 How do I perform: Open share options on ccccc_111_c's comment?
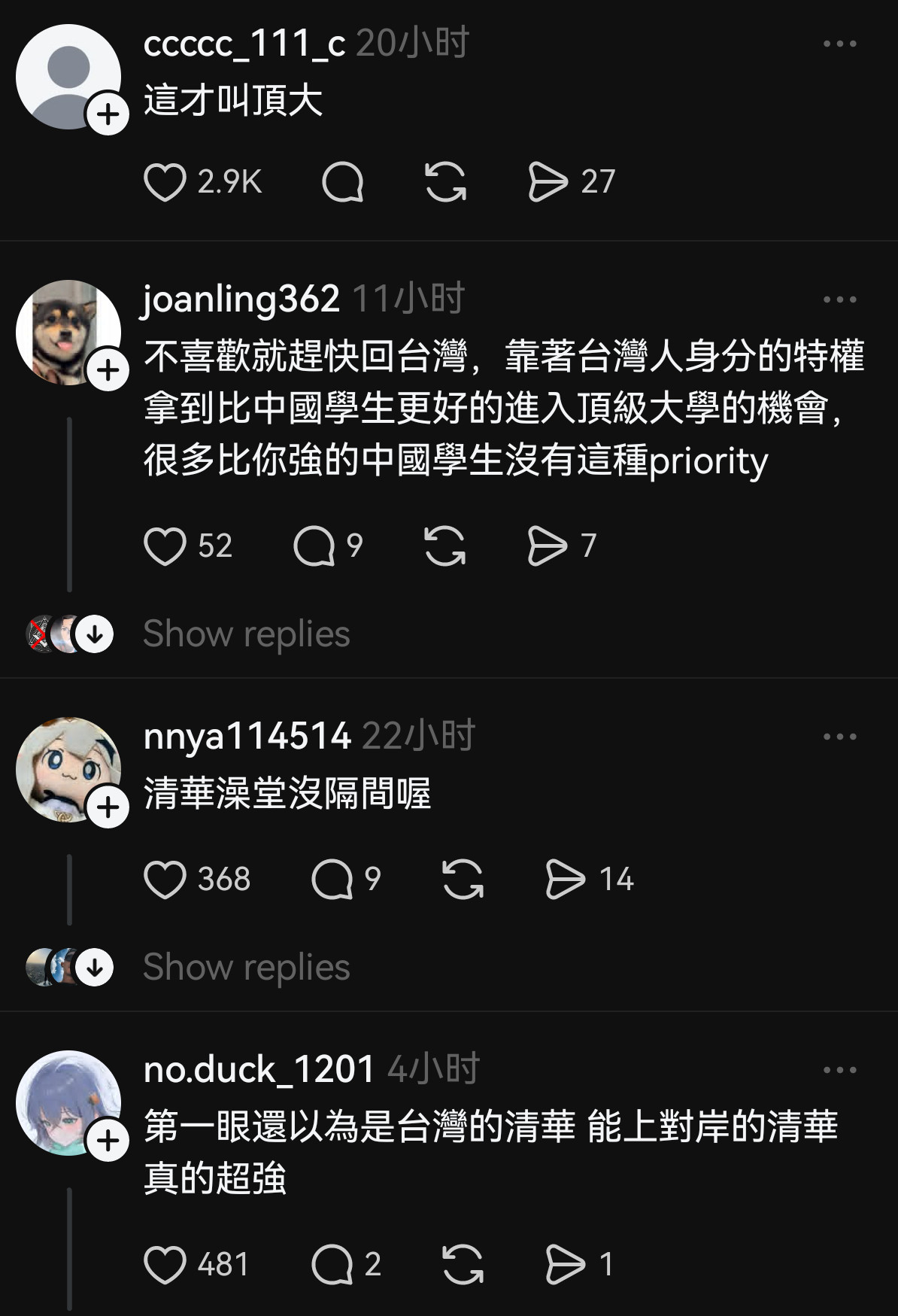(550, 180)
